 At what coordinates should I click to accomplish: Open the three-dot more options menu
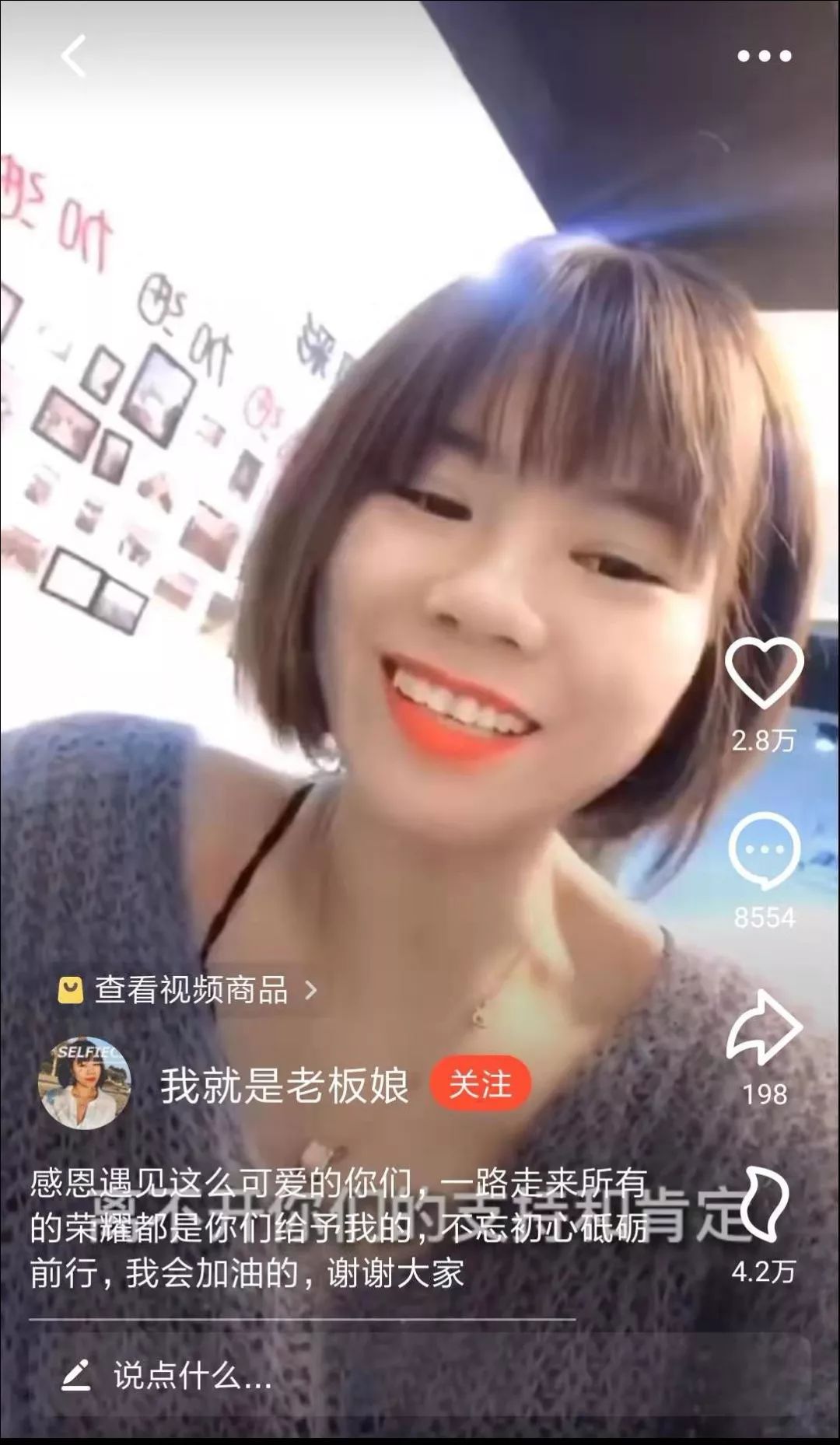pyautogui.click(x=766, y=56)
